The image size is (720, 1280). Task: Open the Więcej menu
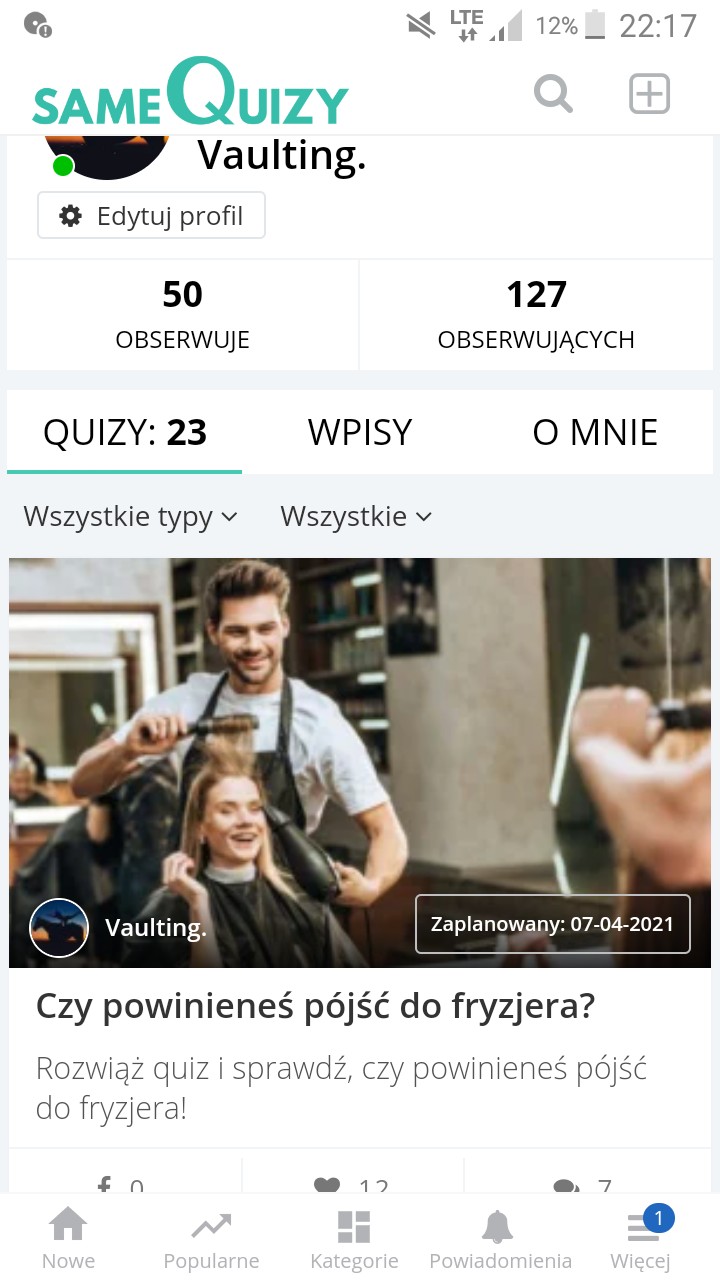pyautogui.click(x=640, y=1240)
